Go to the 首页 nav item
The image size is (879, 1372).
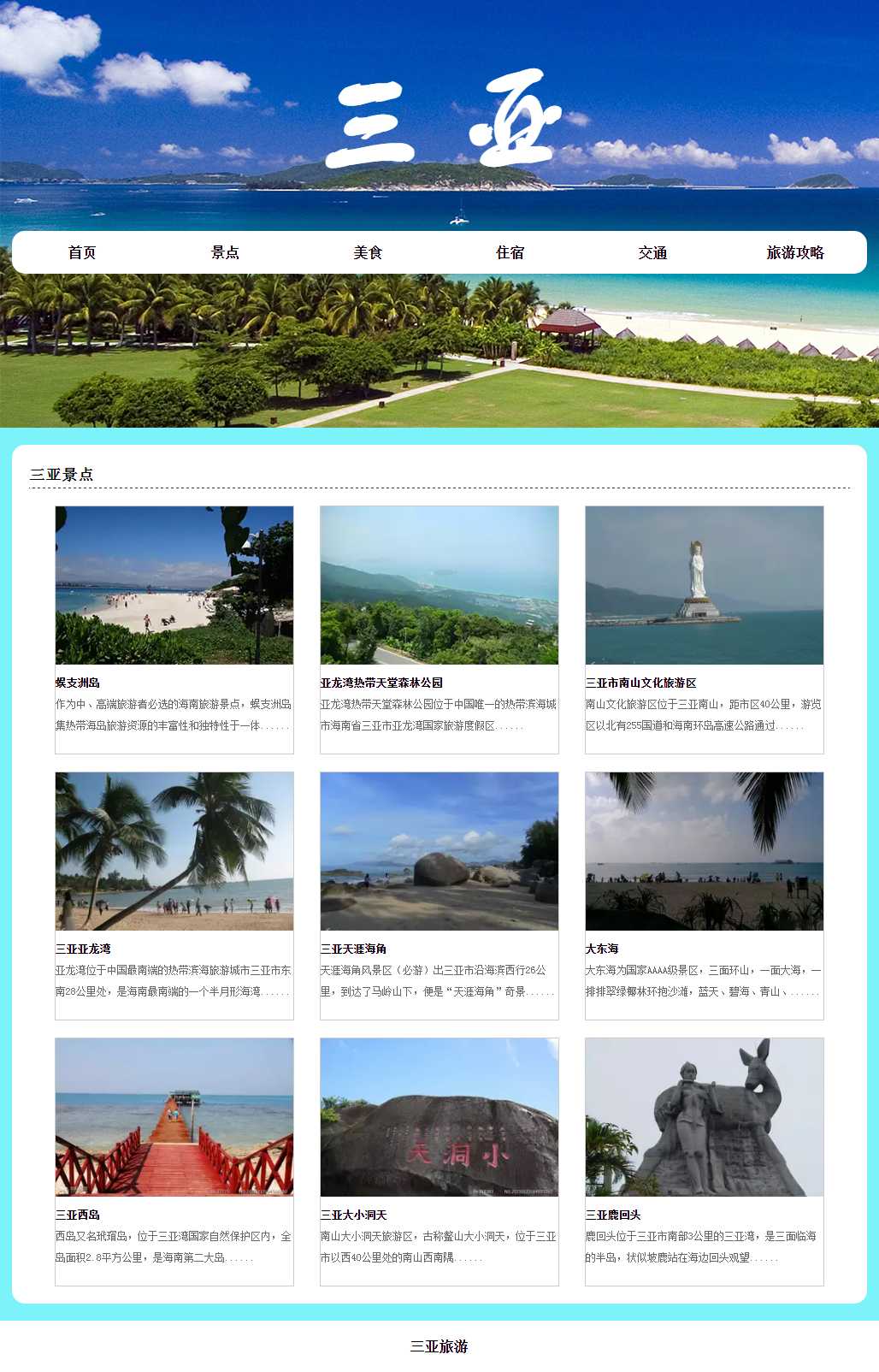coord(82,252)
